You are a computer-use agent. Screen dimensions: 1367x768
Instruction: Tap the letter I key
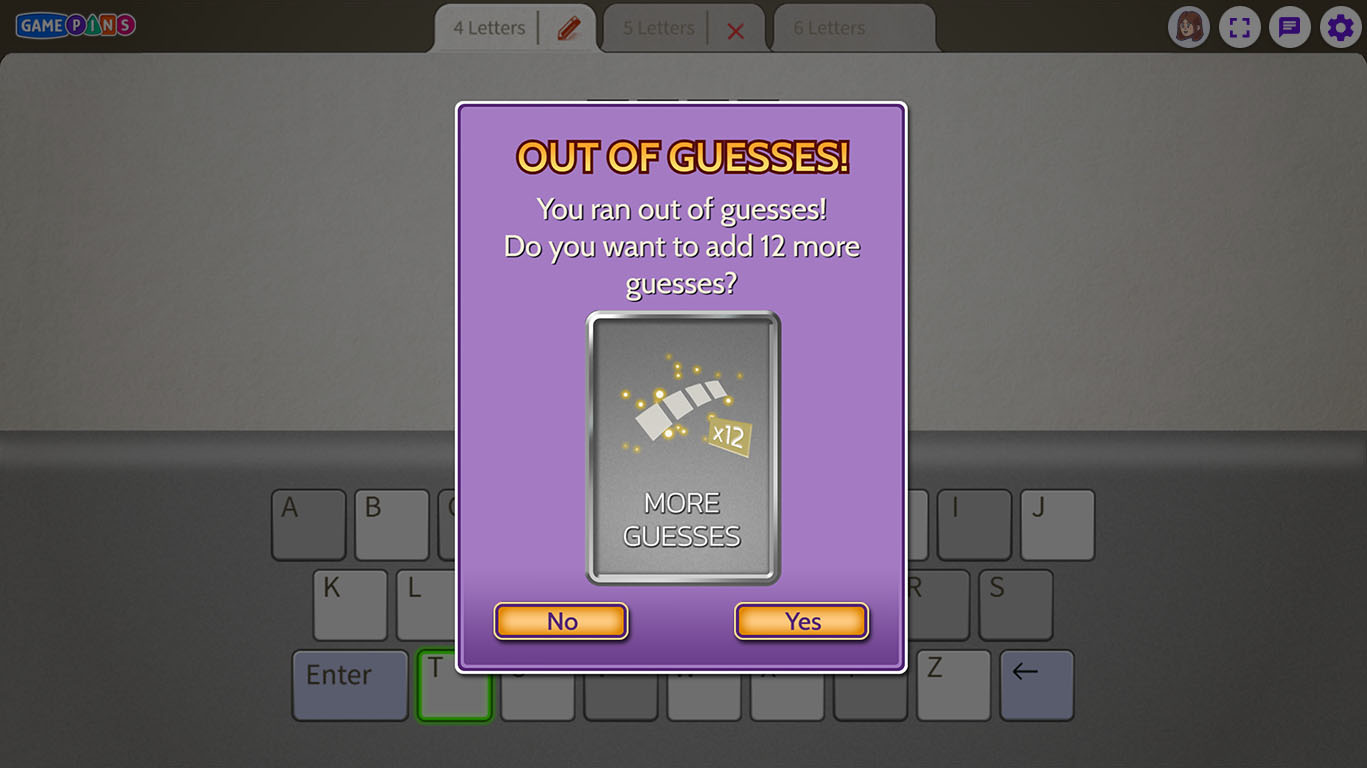click(x=973, y=524)
